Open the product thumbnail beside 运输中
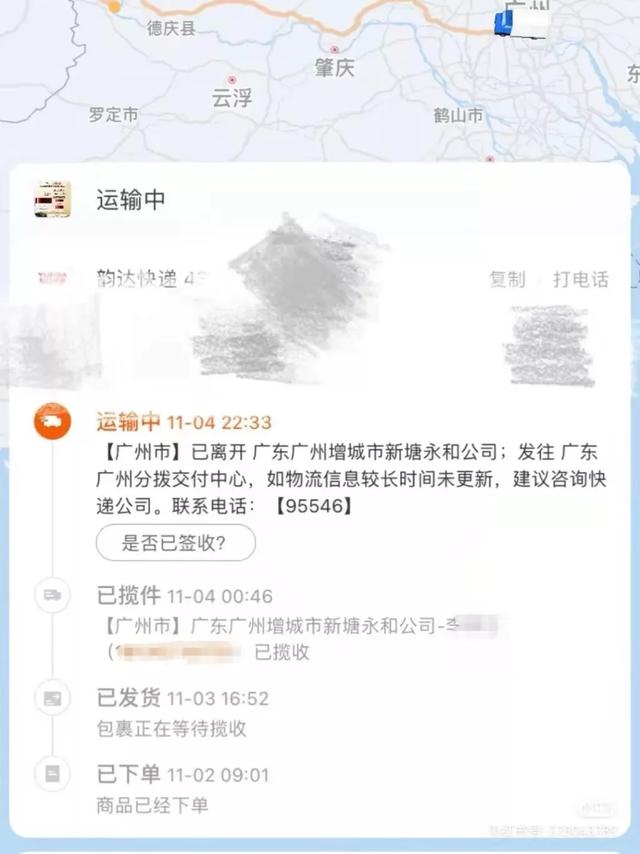 (x=53, y=200)
